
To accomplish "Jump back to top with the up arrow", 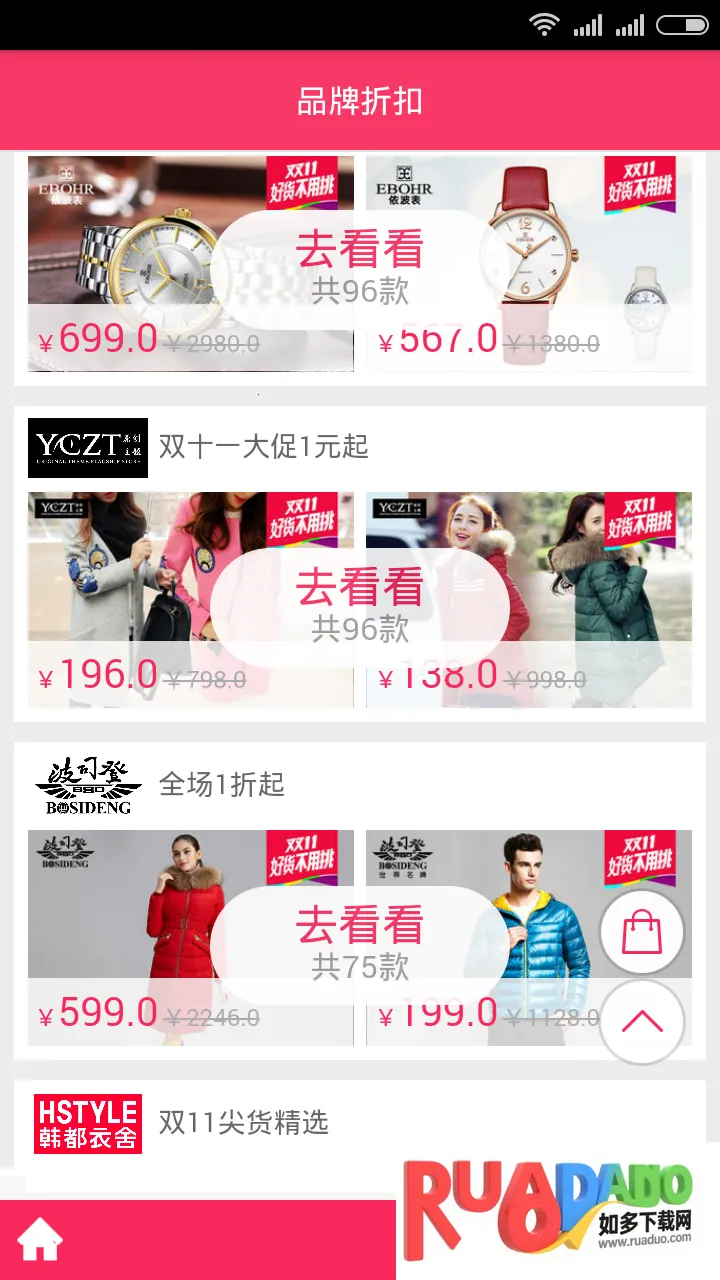I will point(642,1021).
